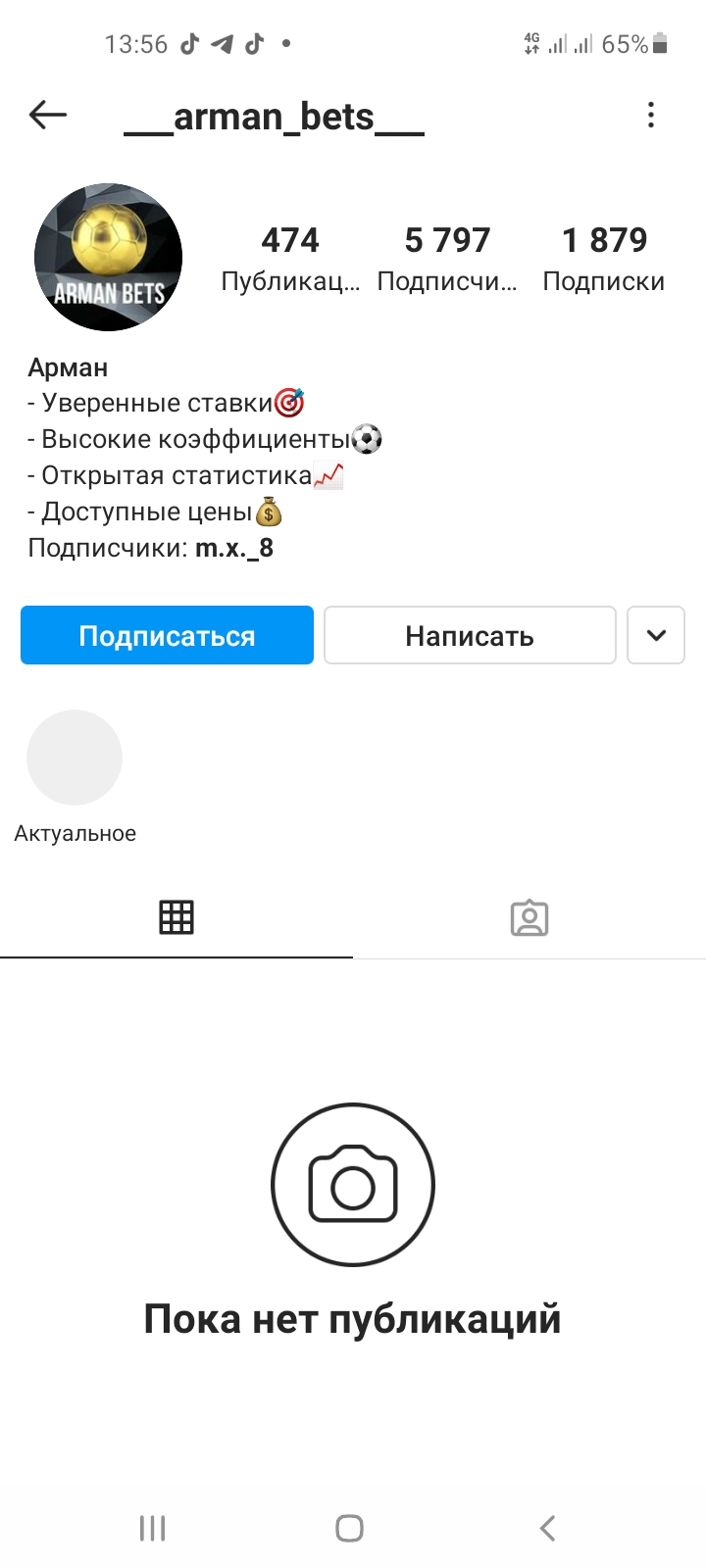706x1568 pixels.
Task: Open the three-dot overflow menu
Action: point(651,116)
